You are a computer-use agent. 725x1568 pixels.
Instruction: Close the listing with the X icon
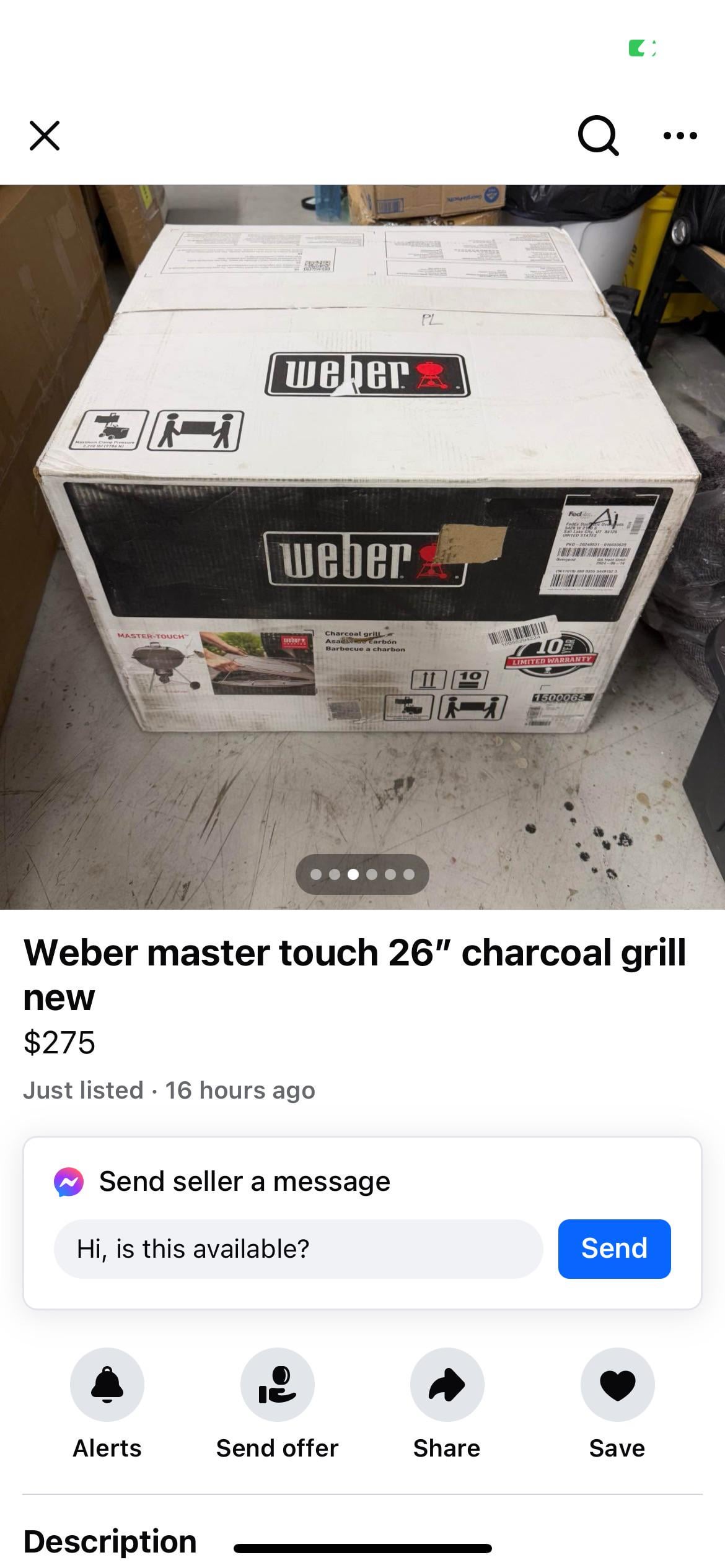(x=45, y=136)
